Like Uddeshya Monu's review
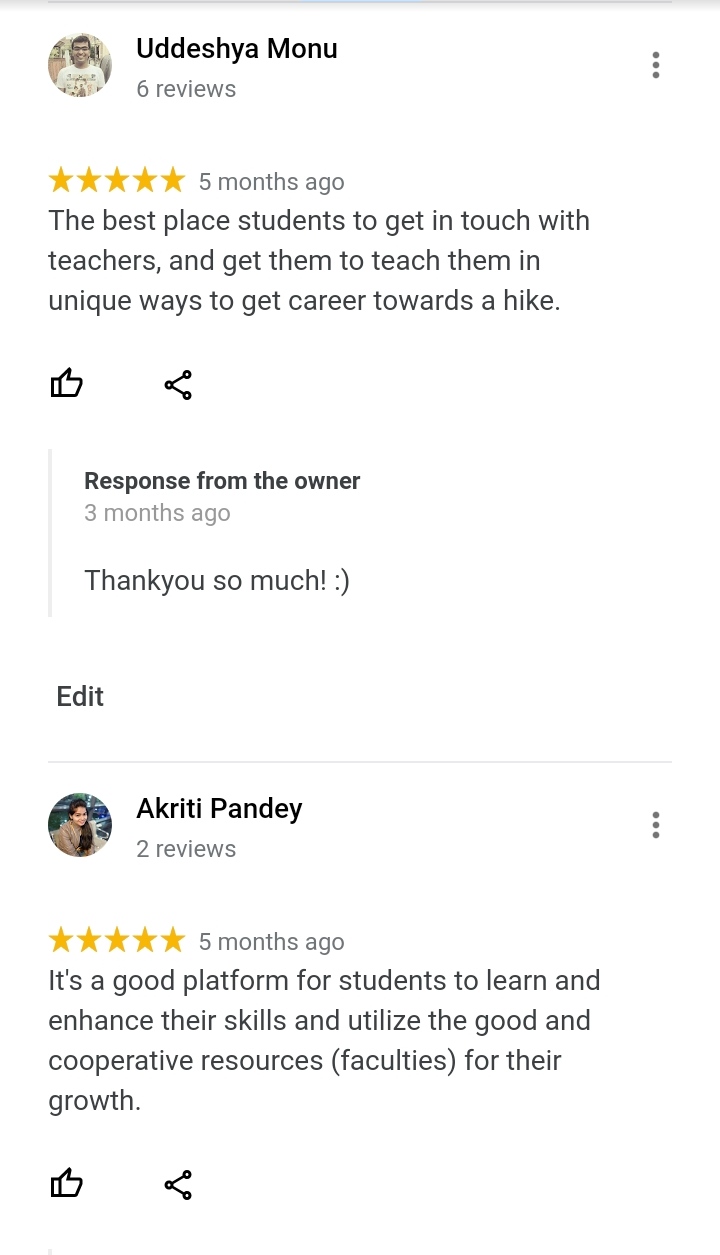The image size is (720, 1255). point(66,384)
